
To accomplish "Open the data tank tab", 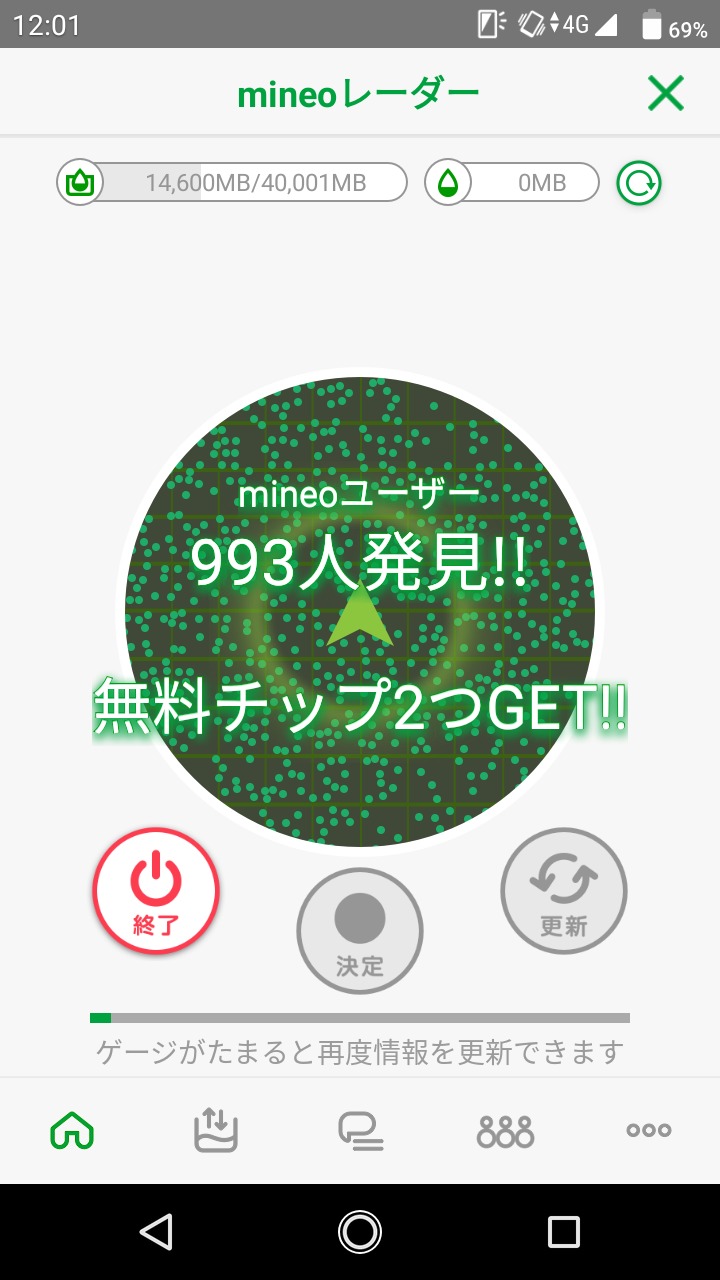I will pyautogui.click(x=215, y=1131).
